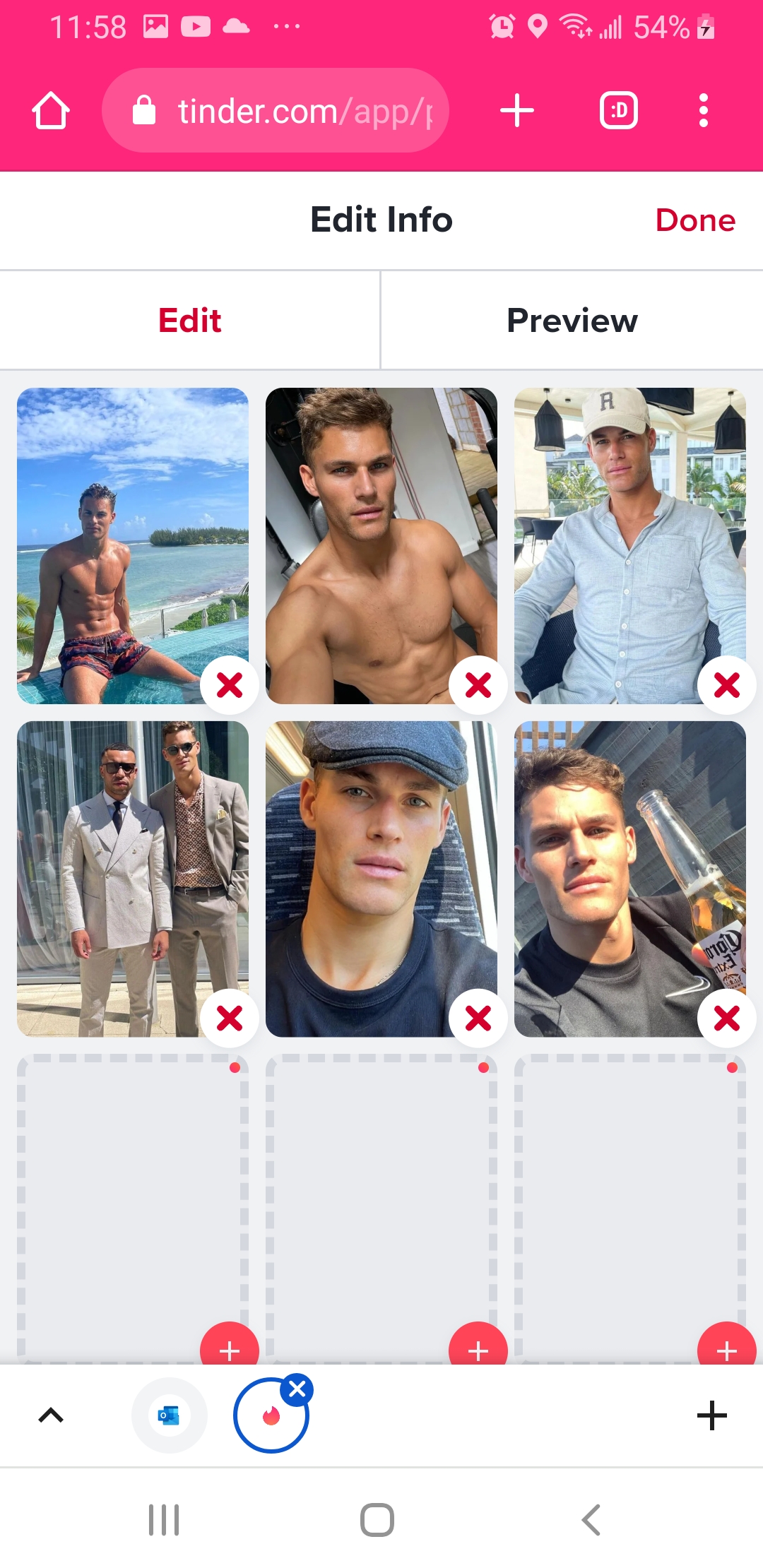Delete the beer bottle selfie
Viewport: 763px width, 1568px height.
point(726,1018)
